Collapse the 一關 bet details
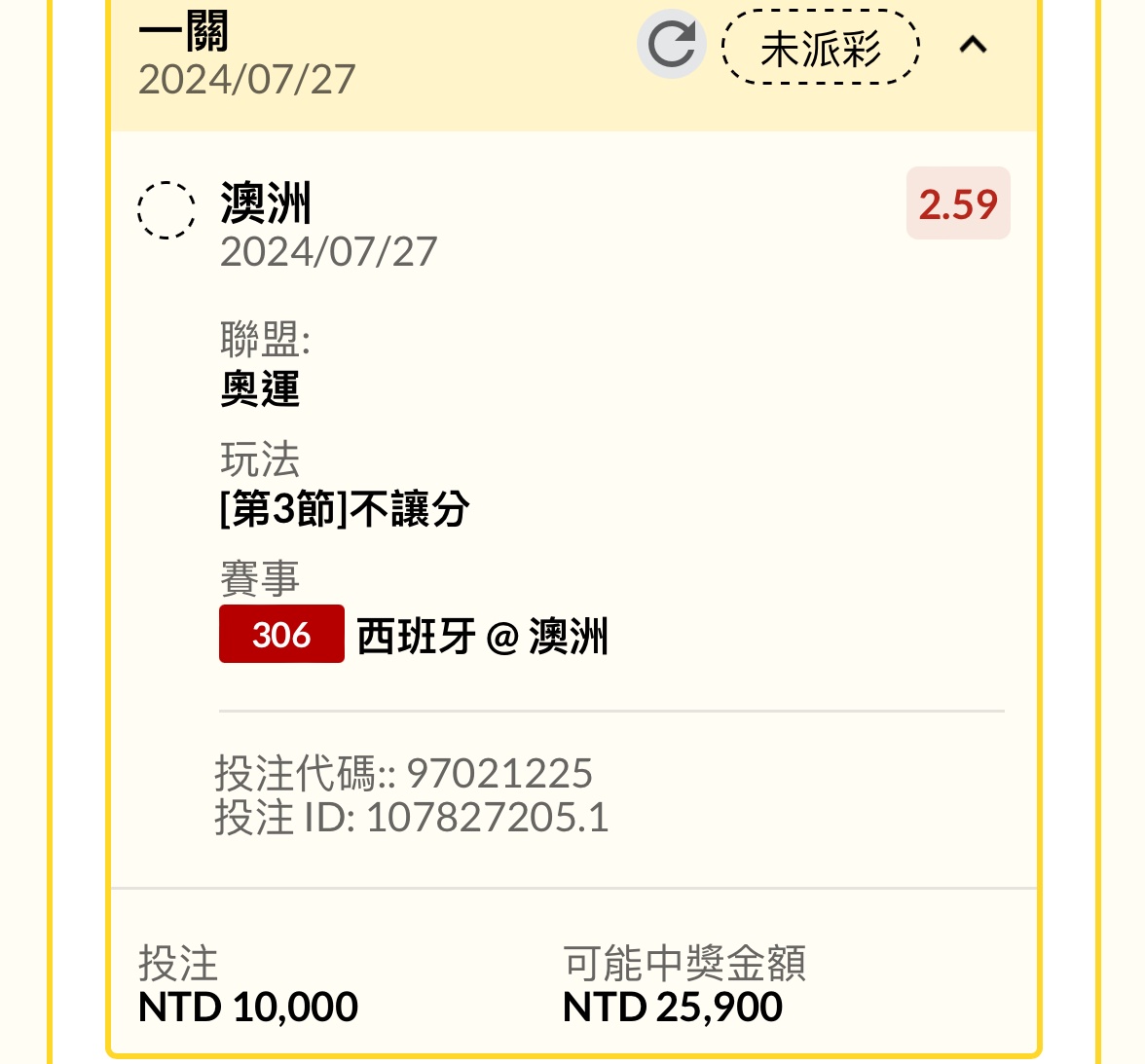The width and height of the screenshot is (1145, 1064). [x=973, y=45]
